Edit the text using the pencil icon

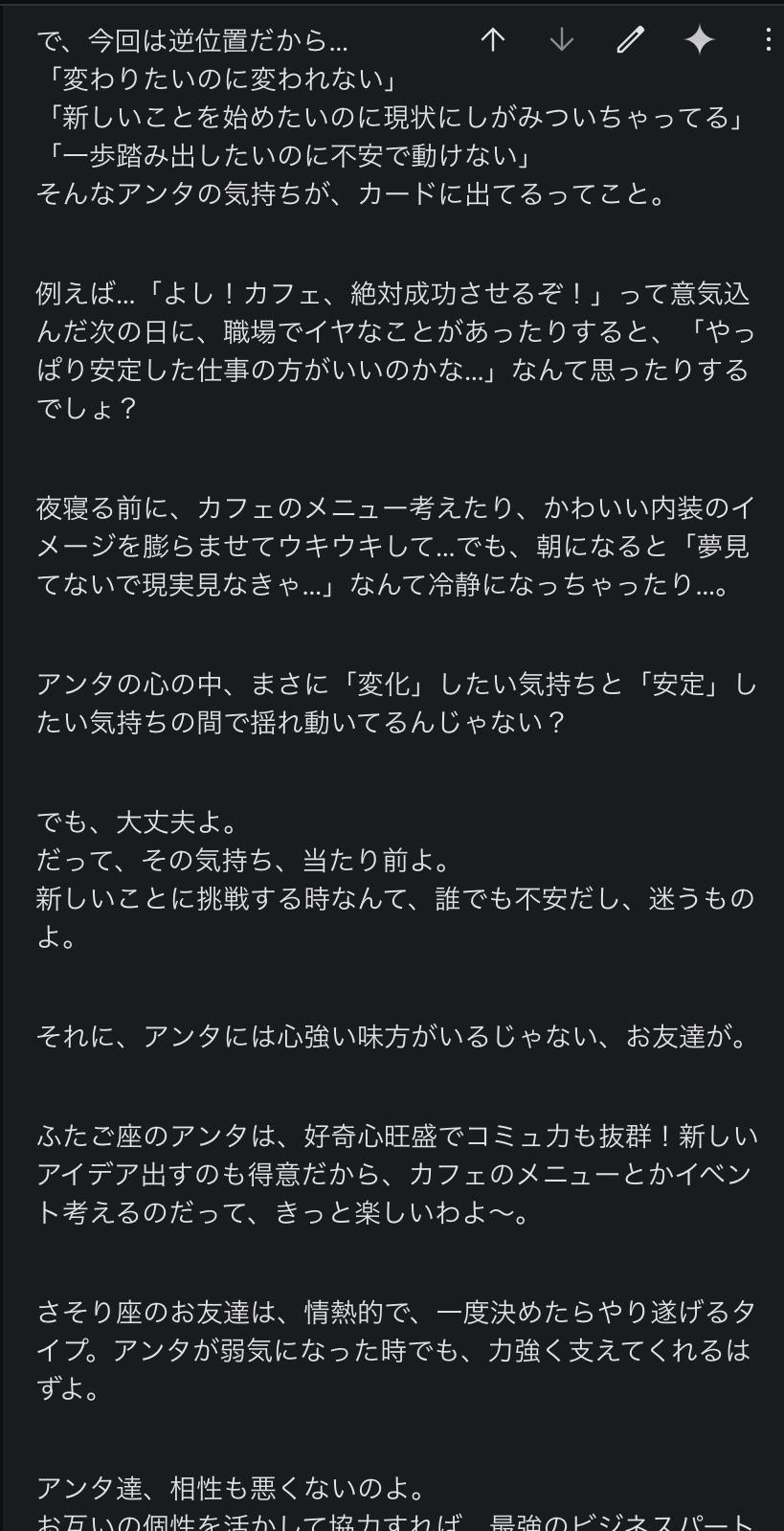[x=630, y=39]
